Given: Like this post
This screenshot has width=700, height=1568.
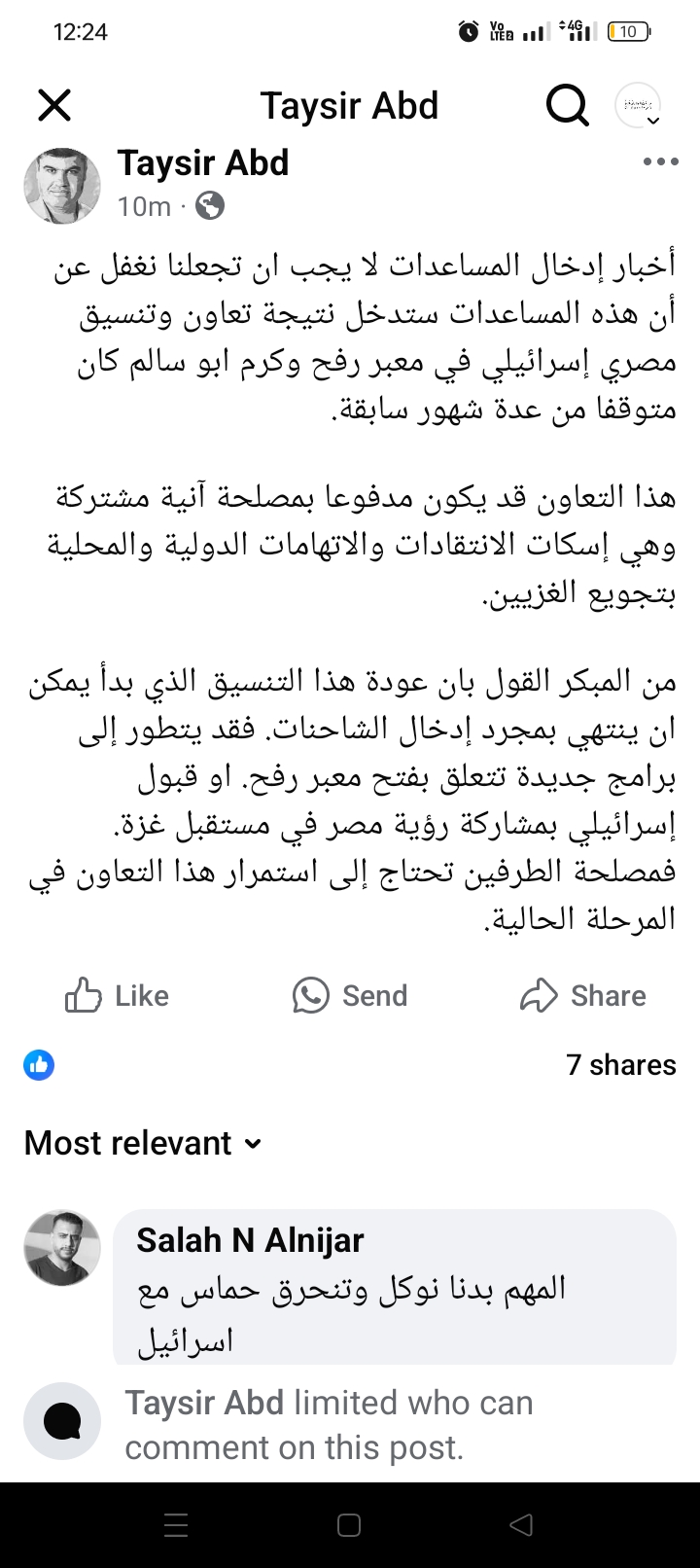Looking at the screenshot, I should [x=117, y=996].
